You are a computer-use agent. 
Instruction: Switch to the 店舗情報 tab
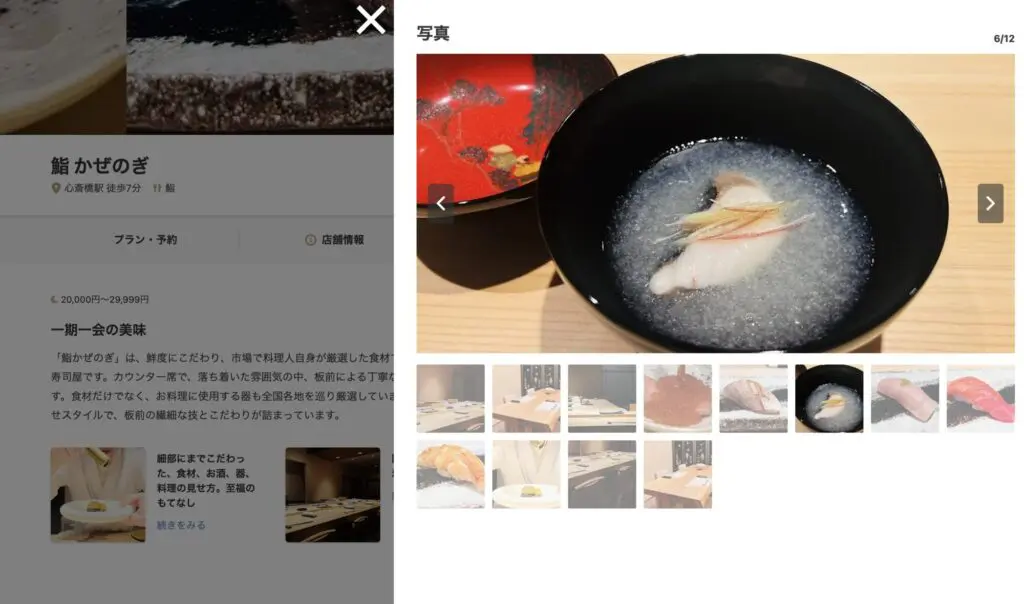tap(334, 240)
